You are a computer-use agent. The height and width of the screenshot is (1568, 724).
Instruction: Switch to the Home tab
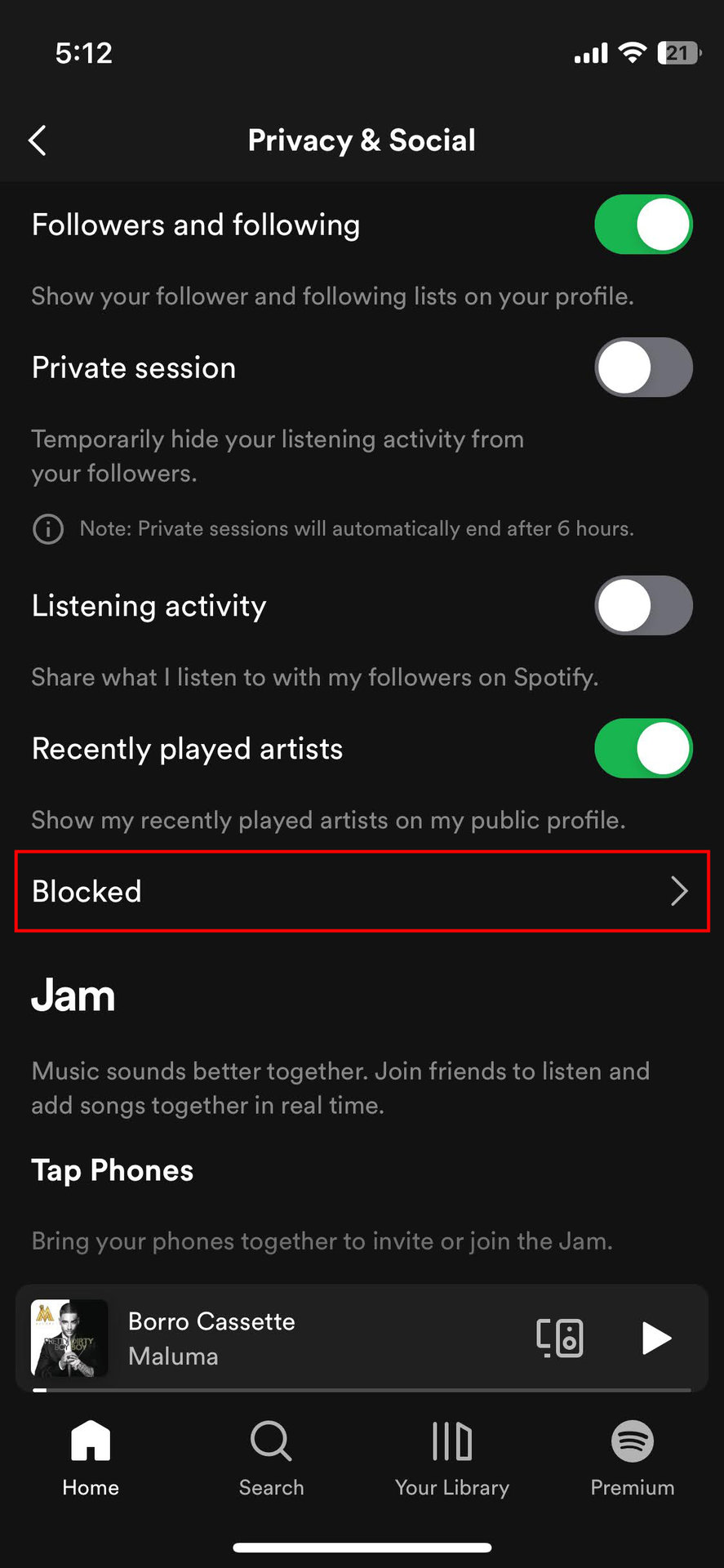[x=91, y=1459]
